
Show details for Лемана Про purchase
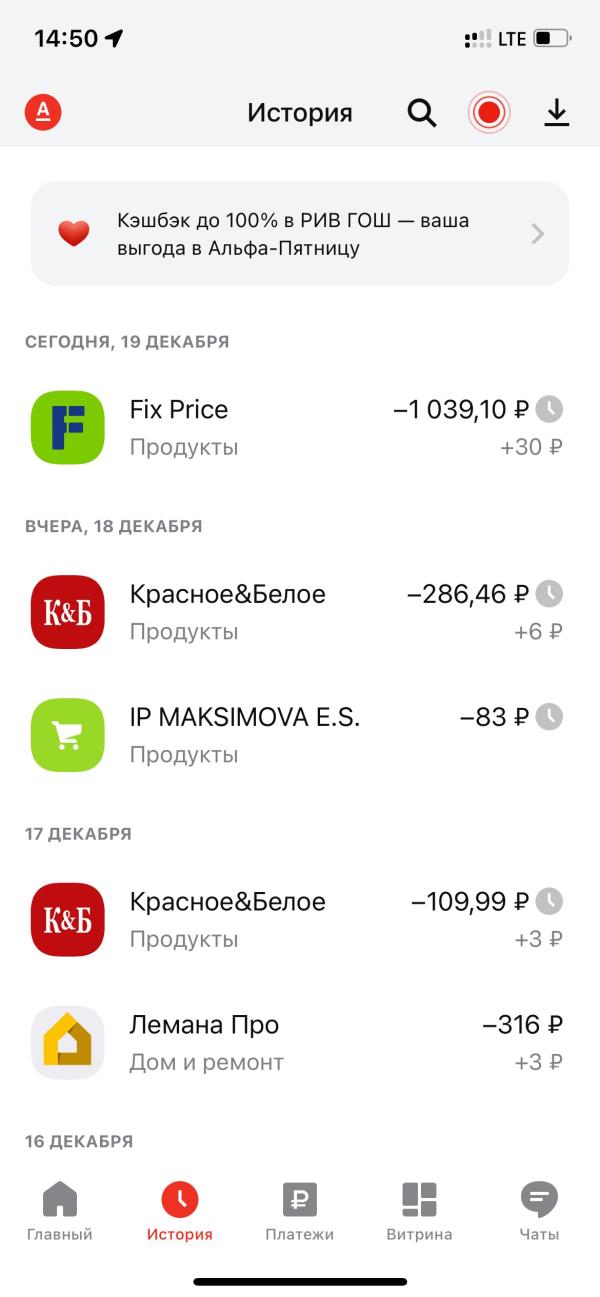300,1042
